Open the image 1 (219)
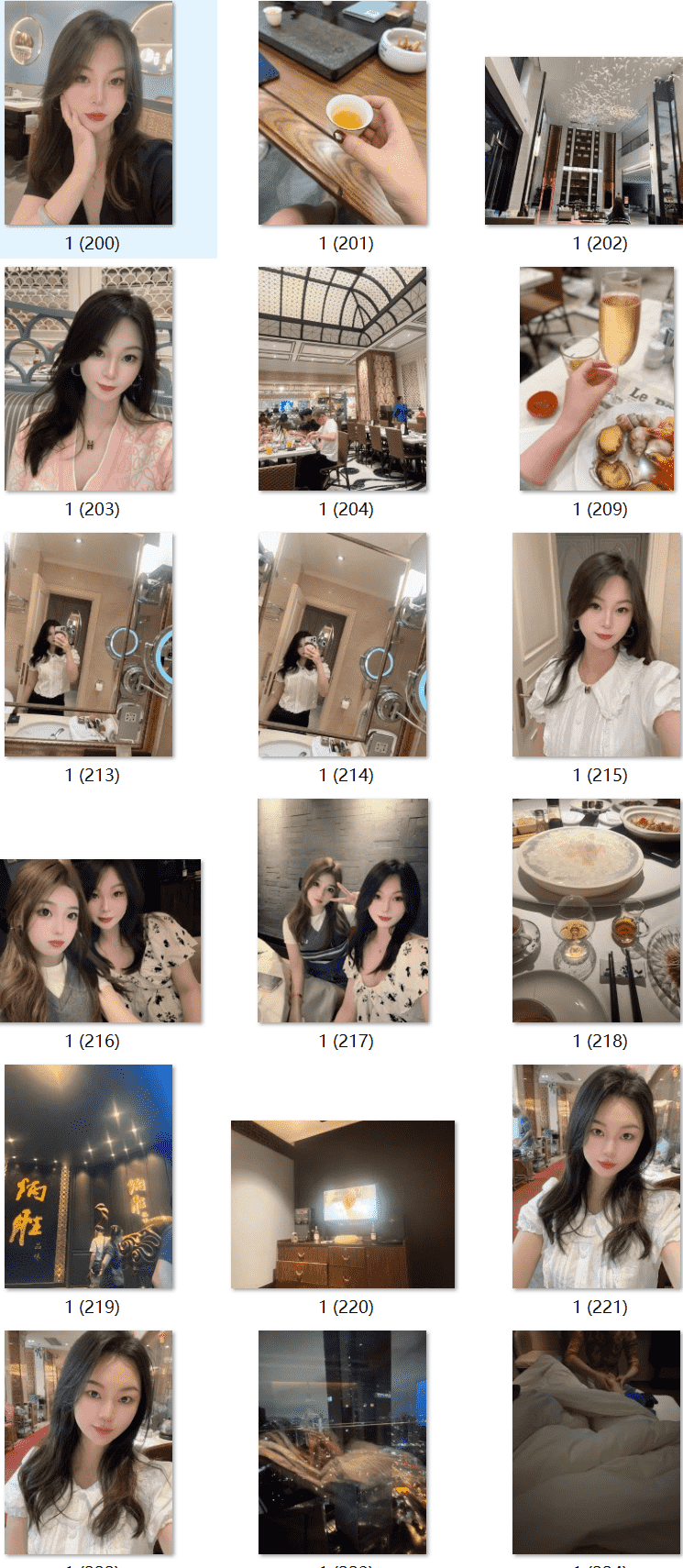The width and height of the screenshot is (683, 1568). (89, 1176)
